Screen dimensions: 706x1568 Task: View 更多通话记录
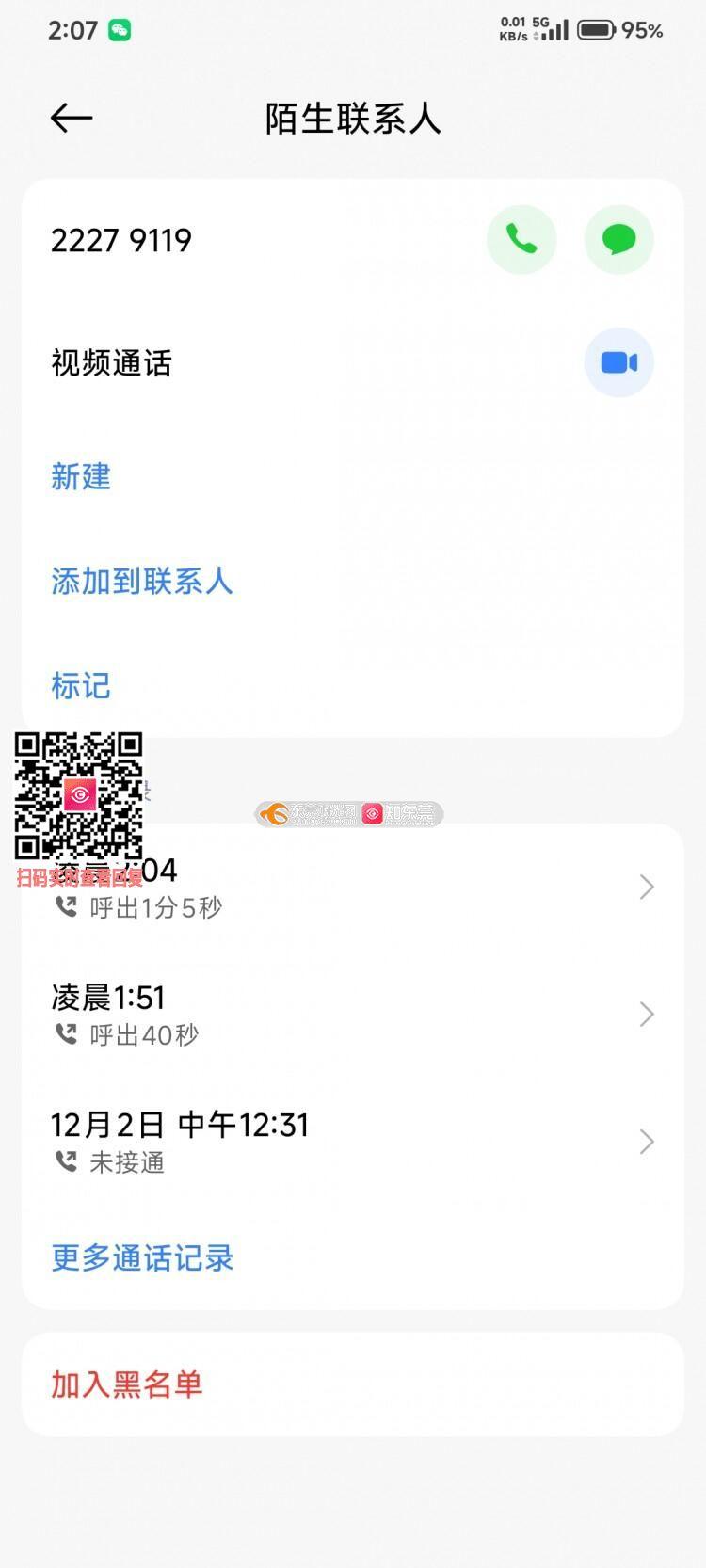[142, 1258]
